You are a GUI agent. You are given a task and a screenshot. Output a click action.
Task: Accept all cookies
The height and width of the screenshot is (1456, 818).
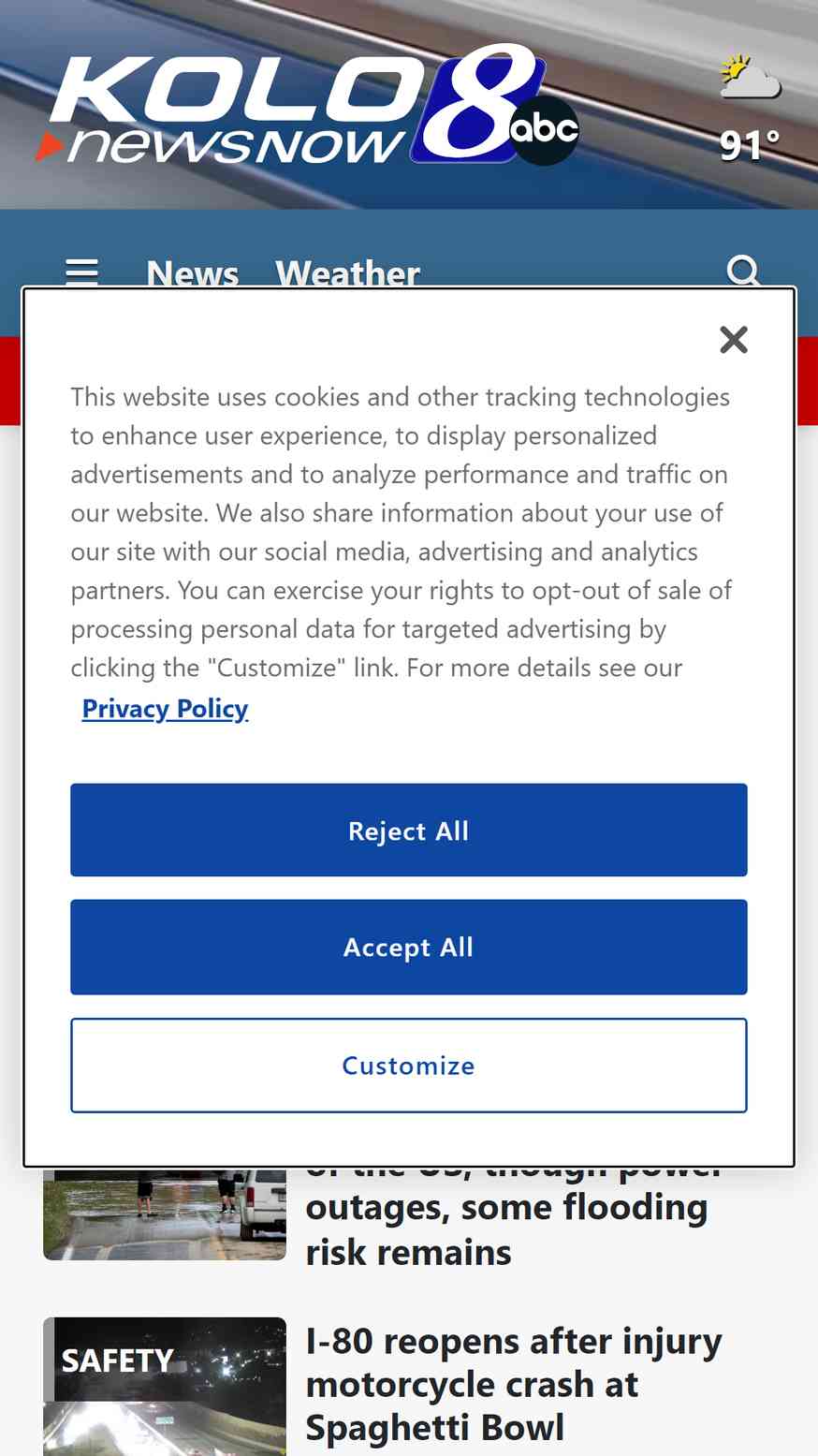point(409,948)
